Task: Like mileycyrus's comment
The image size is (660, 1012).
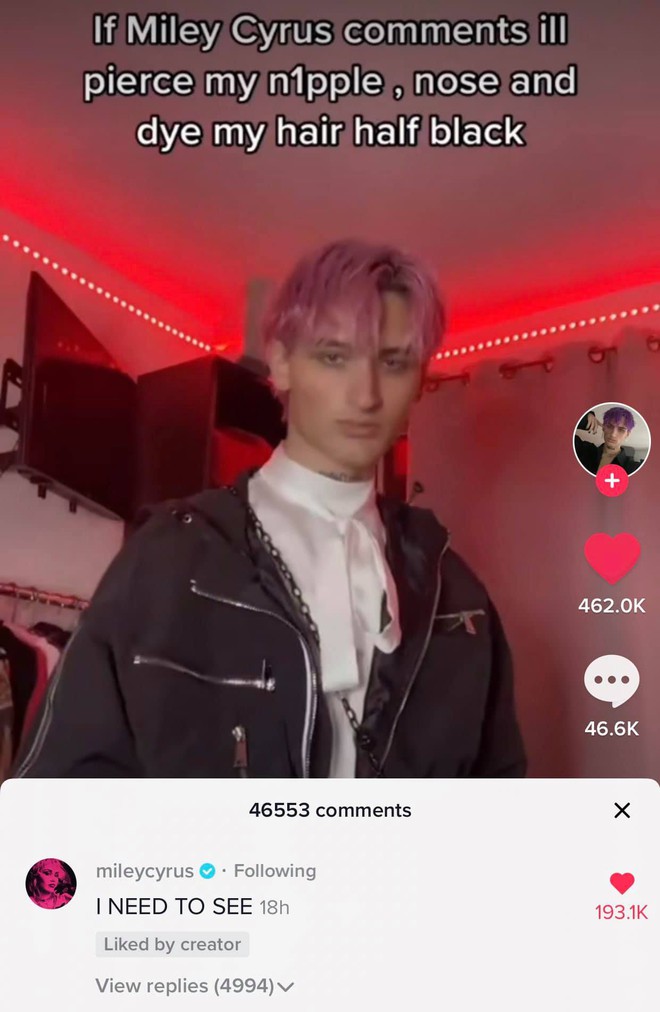Action: 621,883
